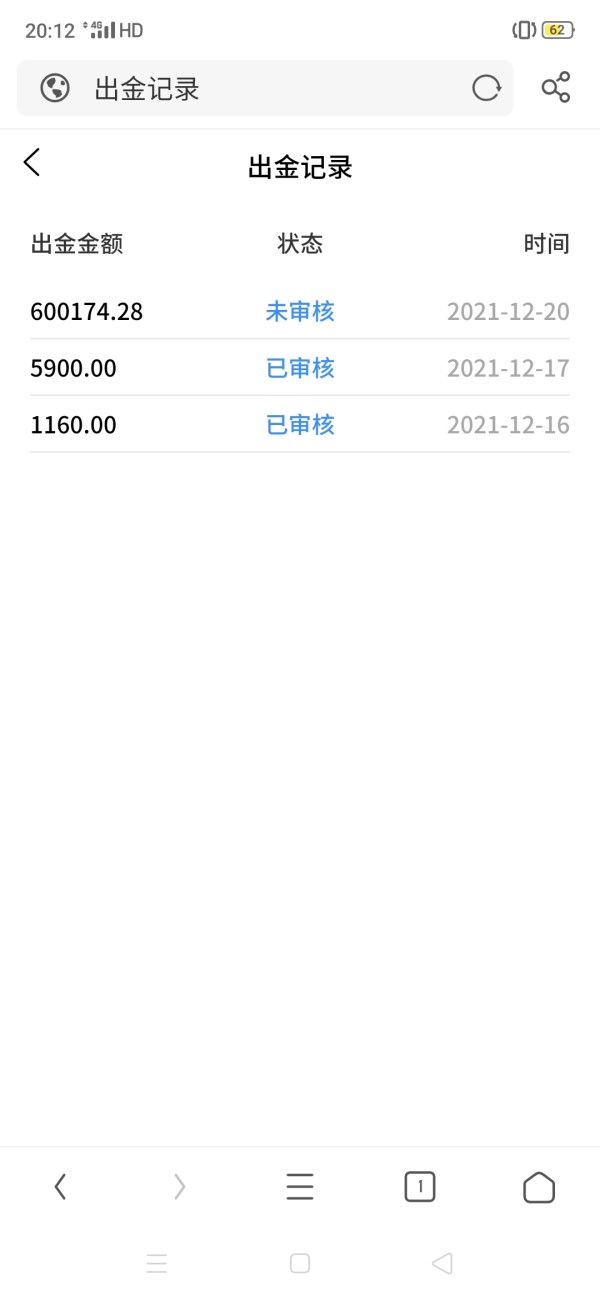
Task: Go back from the 出金记录 page
Action: (32, 162)
